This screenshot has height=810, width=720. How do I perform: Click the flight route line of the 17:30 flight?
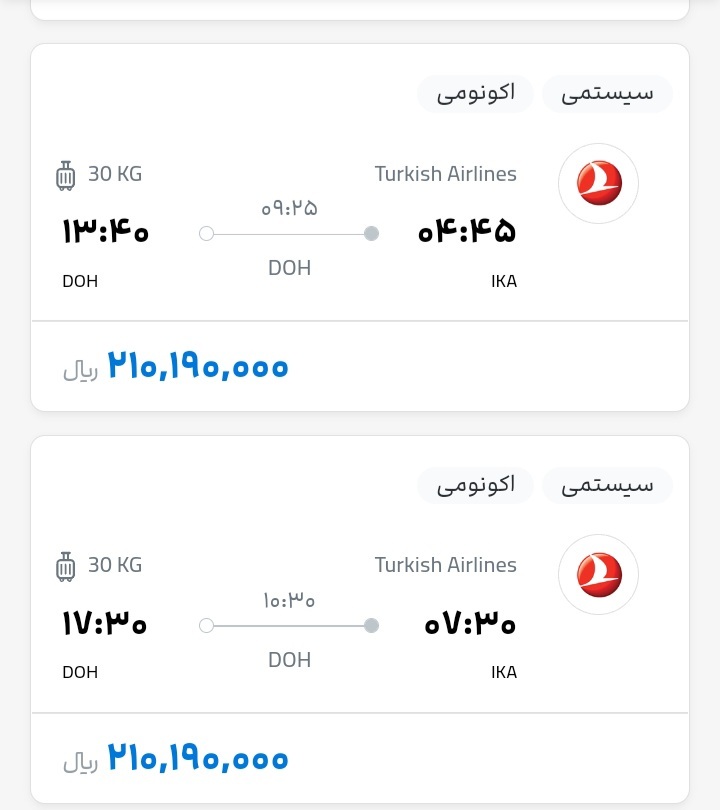pyautogui.click(x=289, y=625)
